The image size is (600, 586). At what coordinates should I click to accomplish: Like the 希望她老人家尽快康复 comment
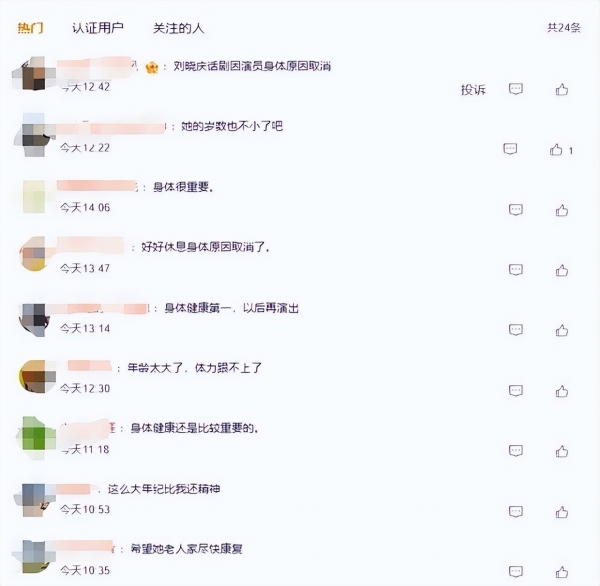562,571
